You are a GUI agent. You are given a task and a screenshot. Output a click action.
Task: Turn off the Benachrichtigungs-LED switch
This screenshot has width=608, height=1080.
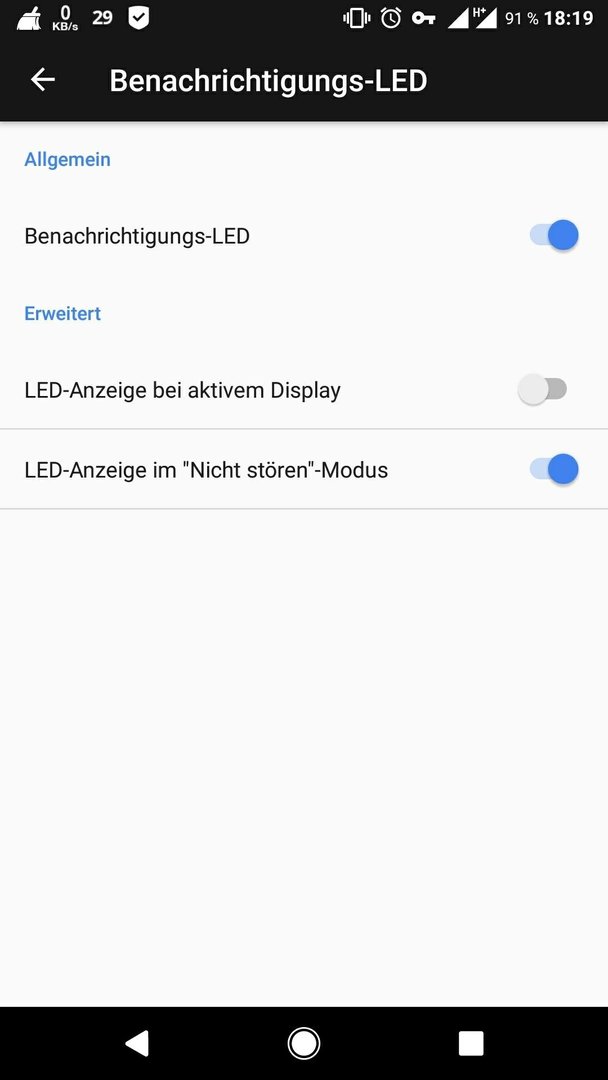pyautogui.click(x=554, y=236)
